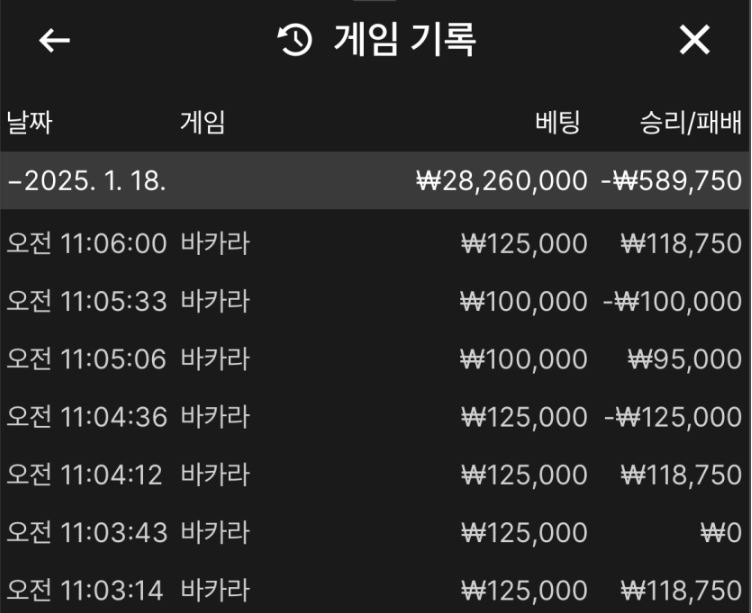Close the game history panel
Screen dimensions: 752x613
694,40
